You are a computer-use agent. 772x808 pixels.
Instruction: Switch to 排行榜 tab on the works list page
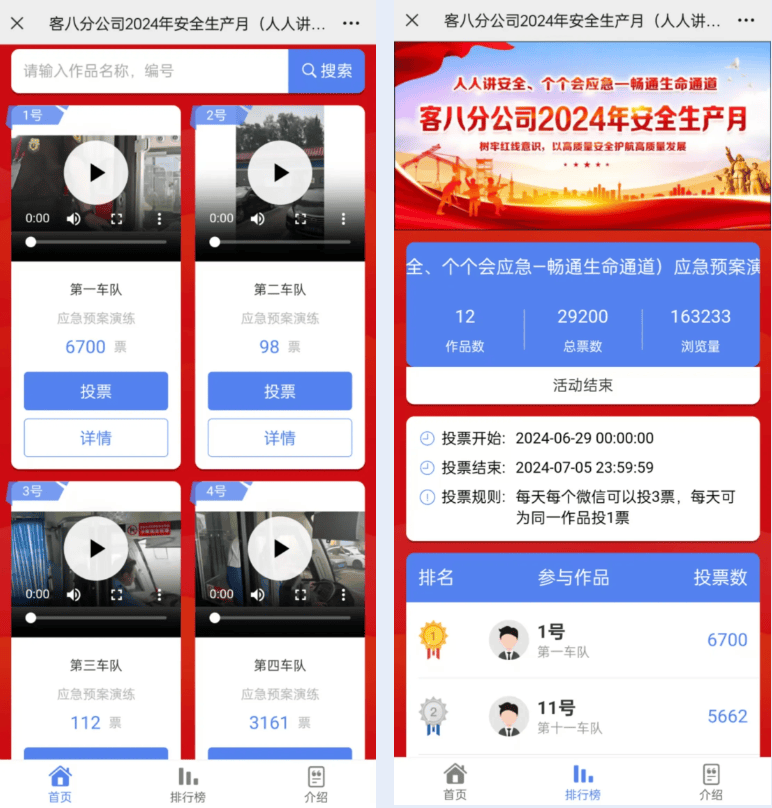tap(188, 784)
